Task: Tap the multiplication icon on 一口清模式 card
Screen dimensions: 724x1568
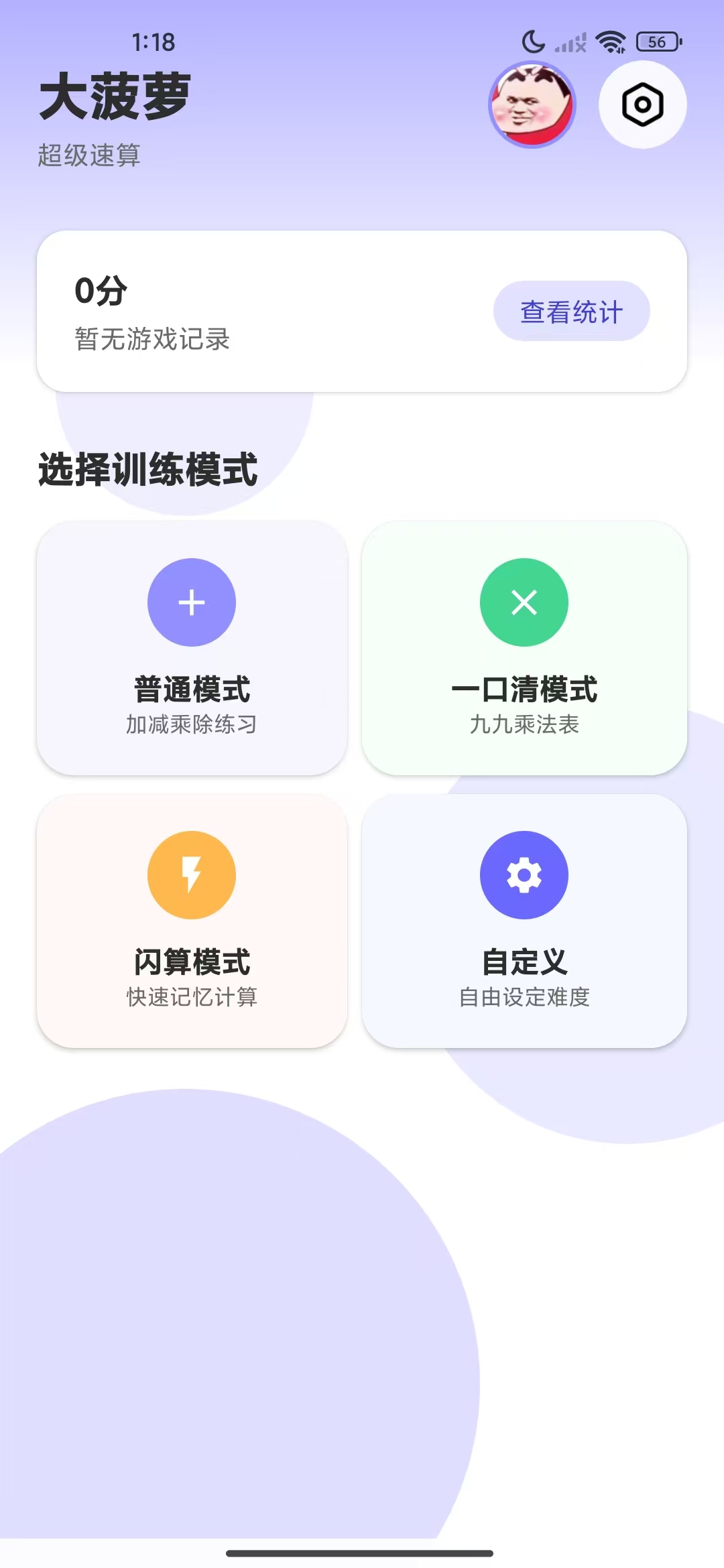Action: (524, 602)
